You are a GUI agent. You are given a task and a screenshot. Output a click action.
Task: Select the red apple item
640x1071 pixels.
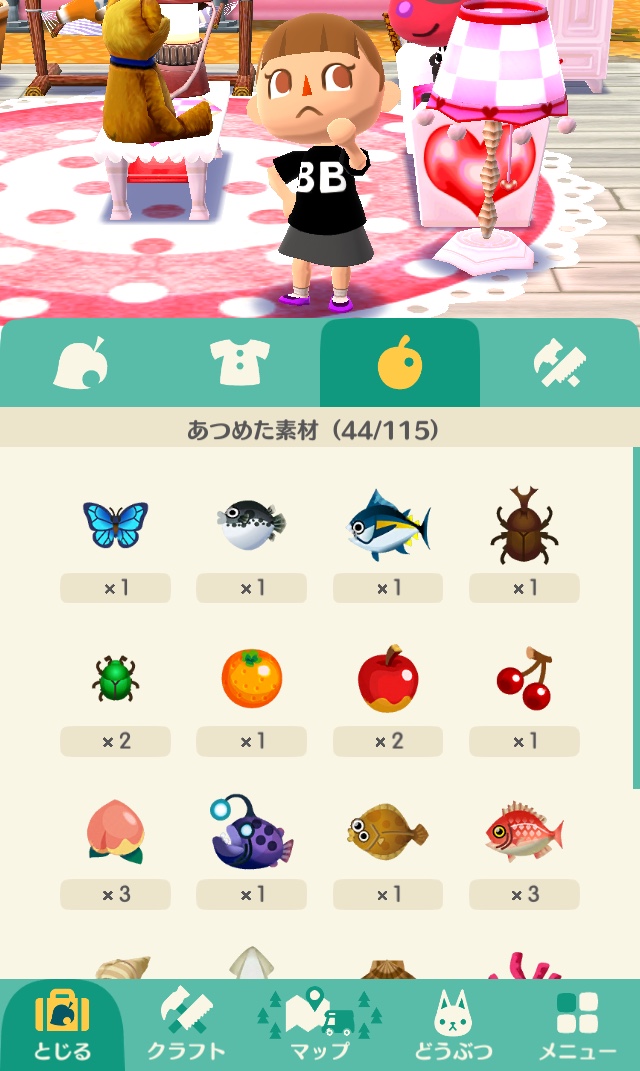(x=388, y=678)
